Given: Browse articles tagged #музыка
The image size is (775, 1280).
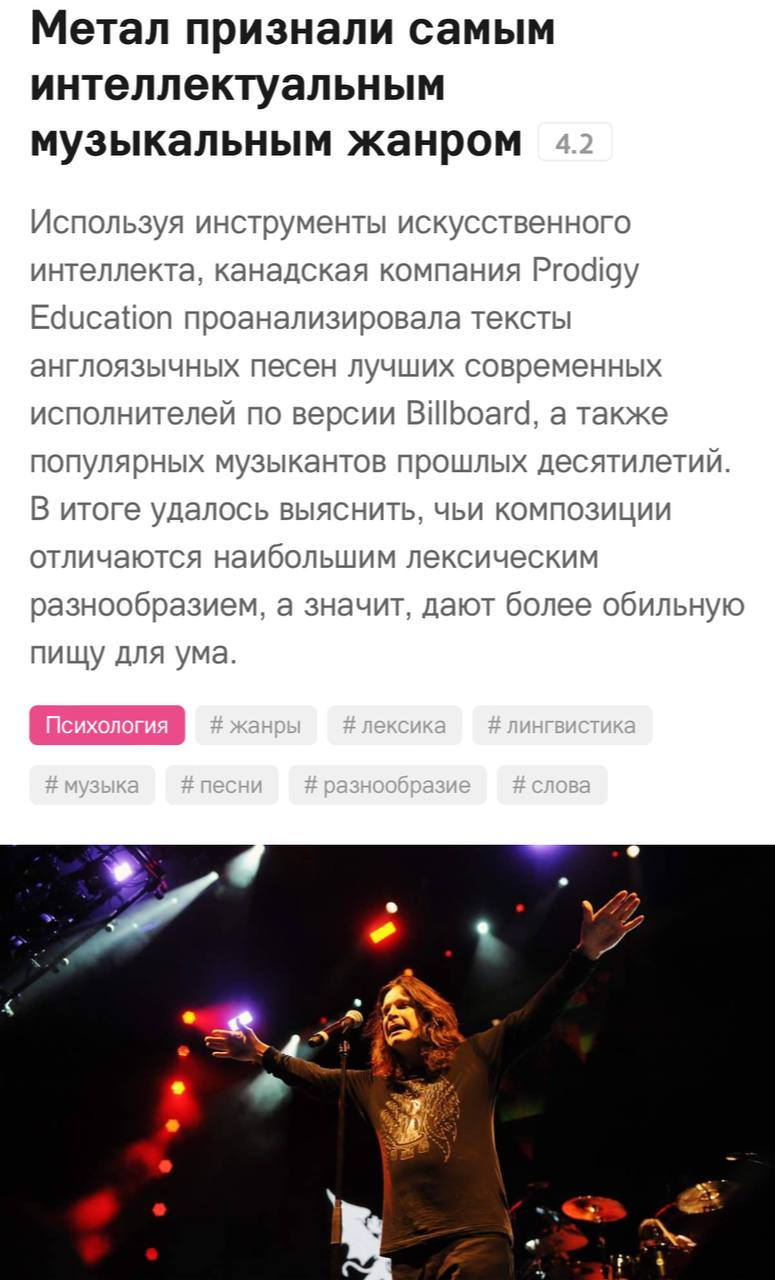Looking at the screenshot, I should (x=92, y=785).
